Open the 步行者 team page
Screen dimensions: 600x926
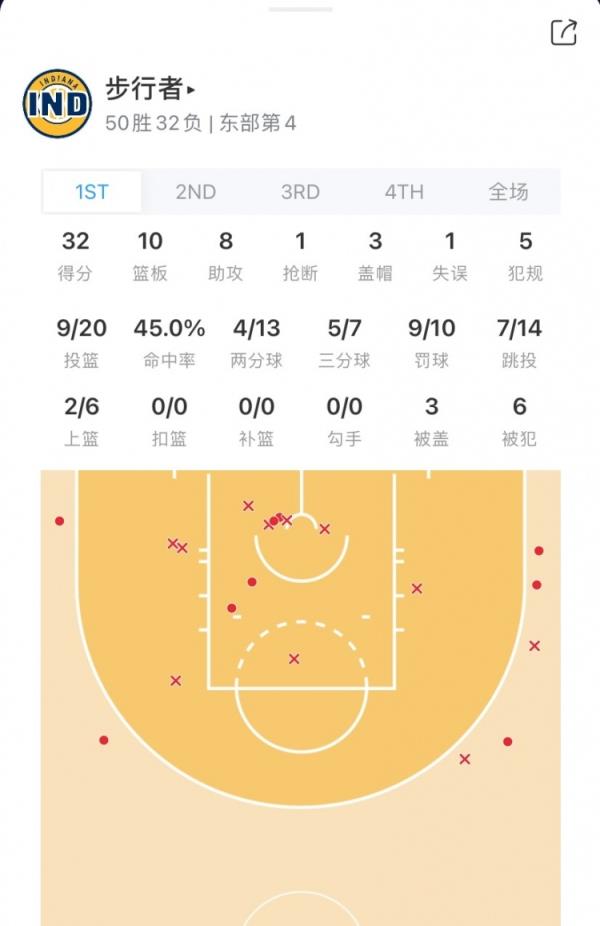[150, 88]
